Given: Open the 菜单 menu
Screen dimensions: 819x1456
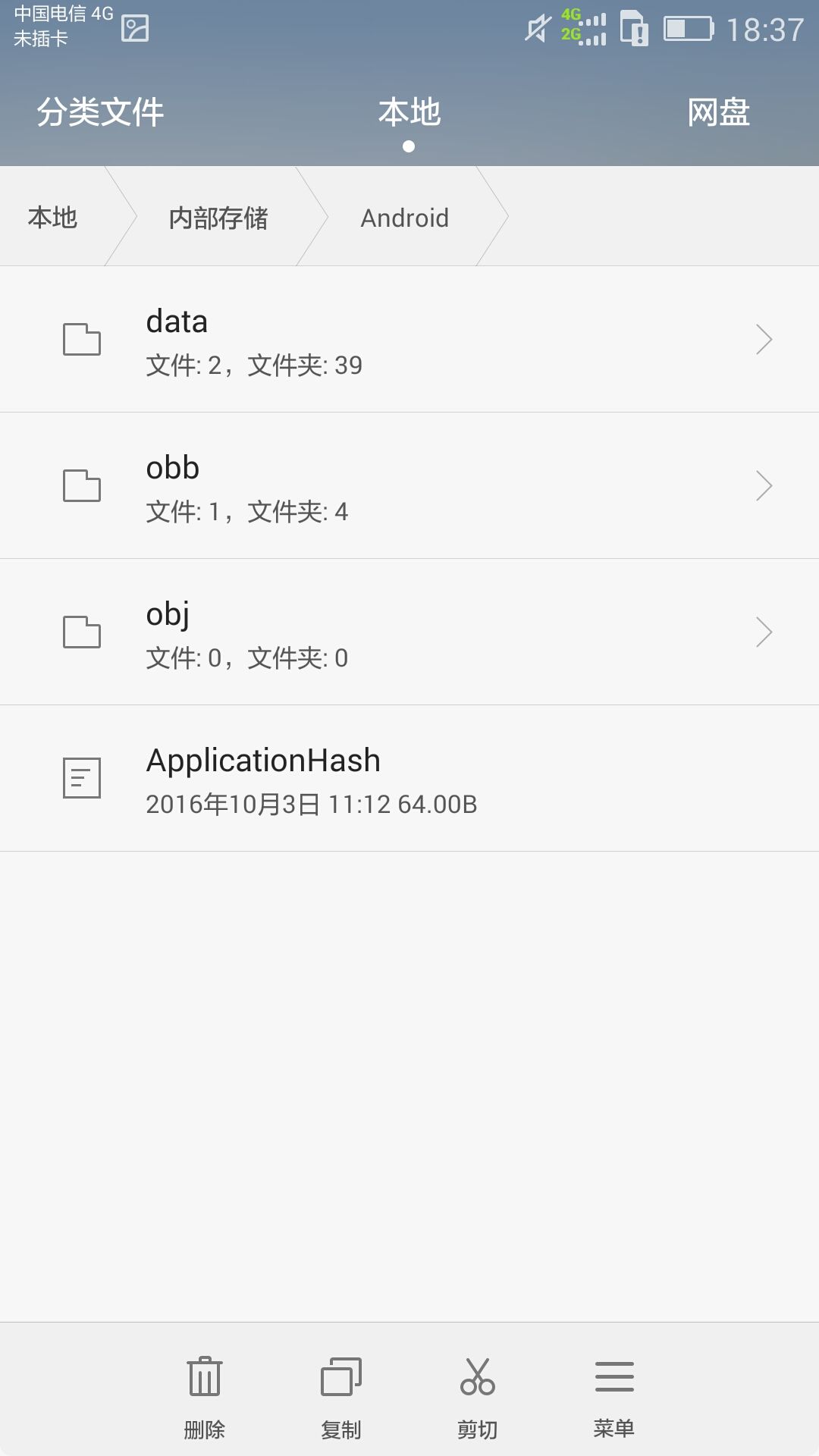Looking at the screenshot, I should coord(614,1395).
